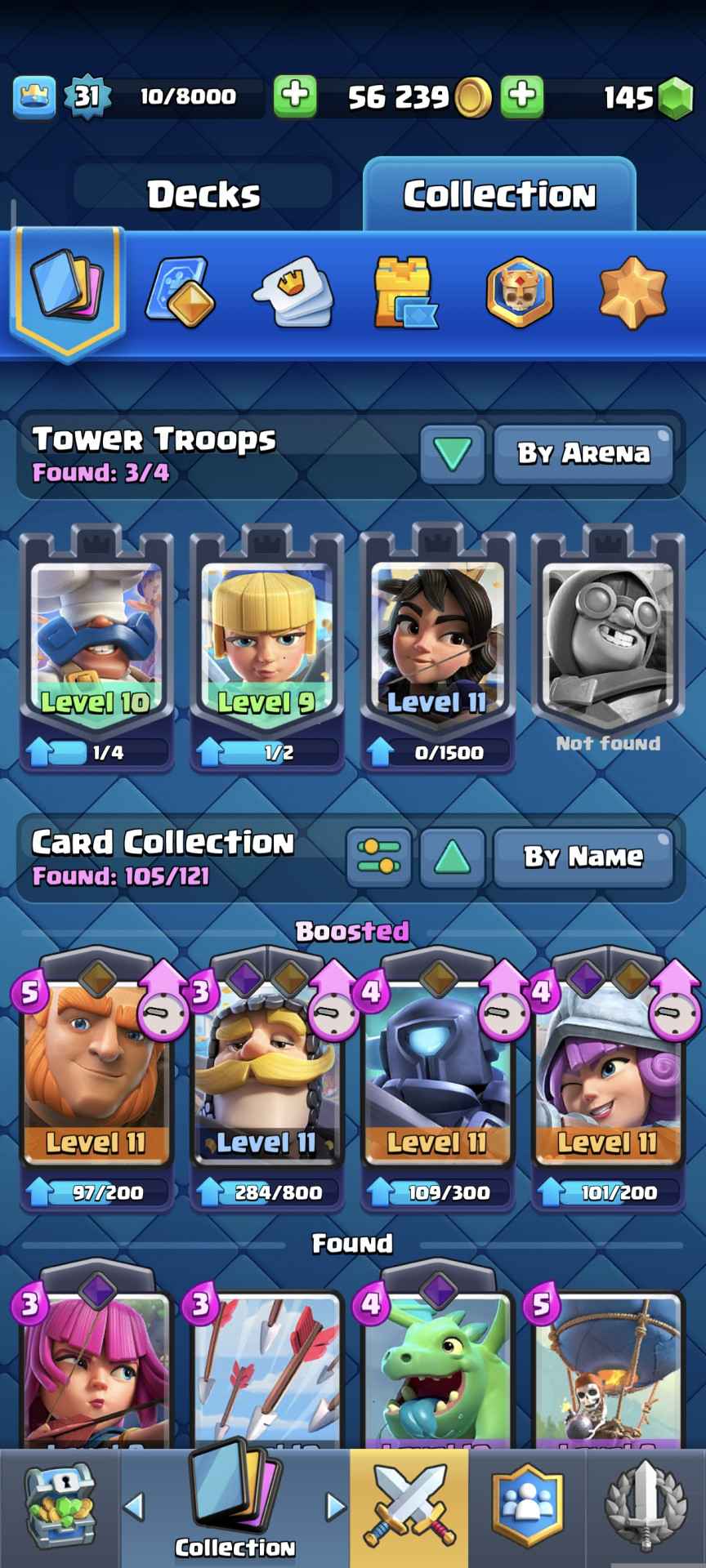Open the card collection filter sliders
This screenshot has width=706, height=1568.
378,857
